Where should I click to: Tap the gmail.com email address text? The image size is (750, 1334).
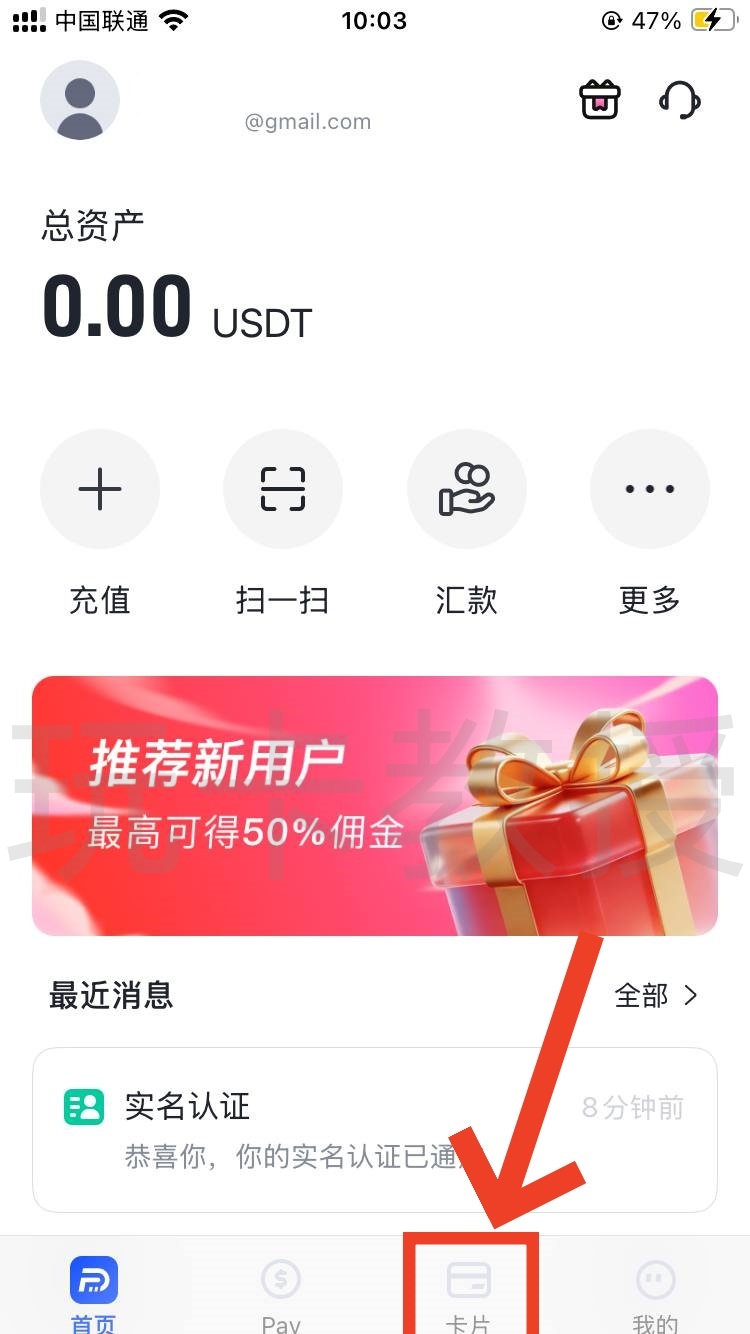click(307, 120)
